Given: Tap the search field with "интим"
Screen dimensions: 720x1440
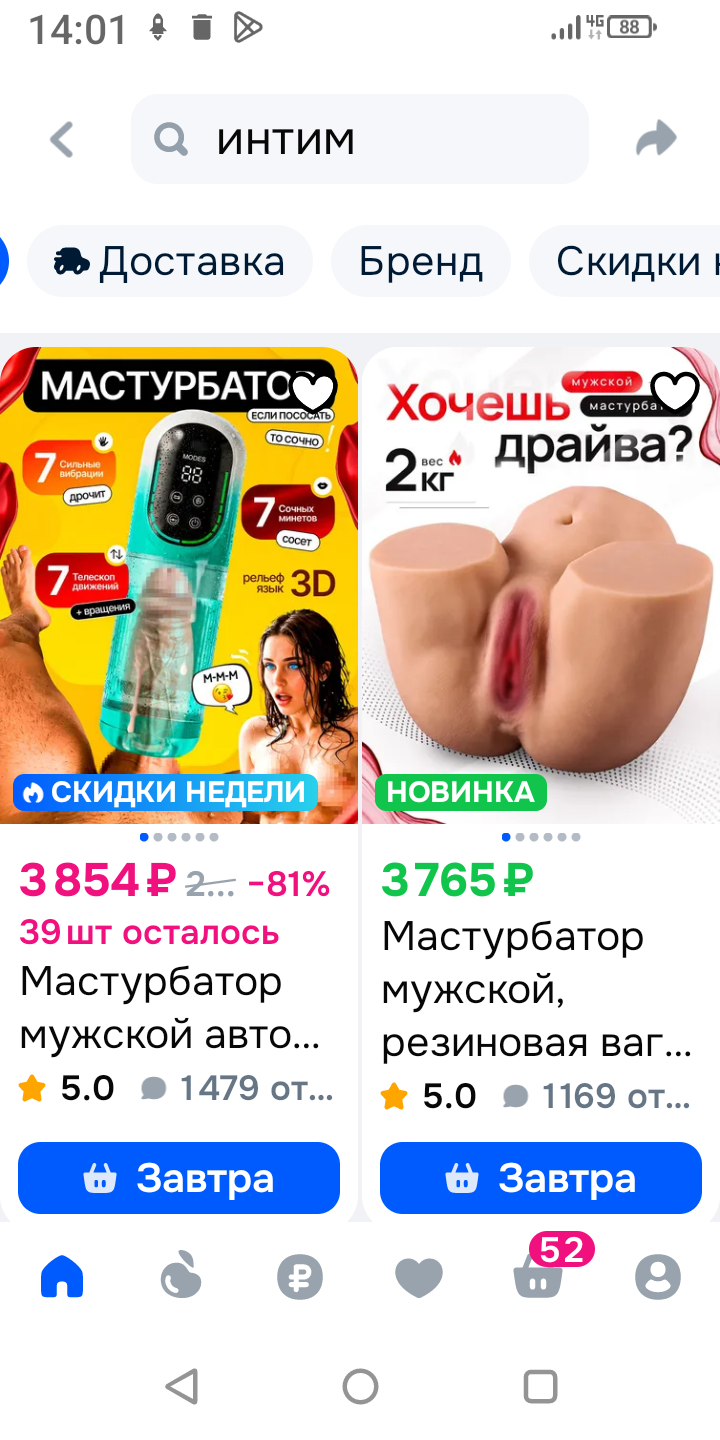Looking at the screenshot, I should click(x=360, y=140).
